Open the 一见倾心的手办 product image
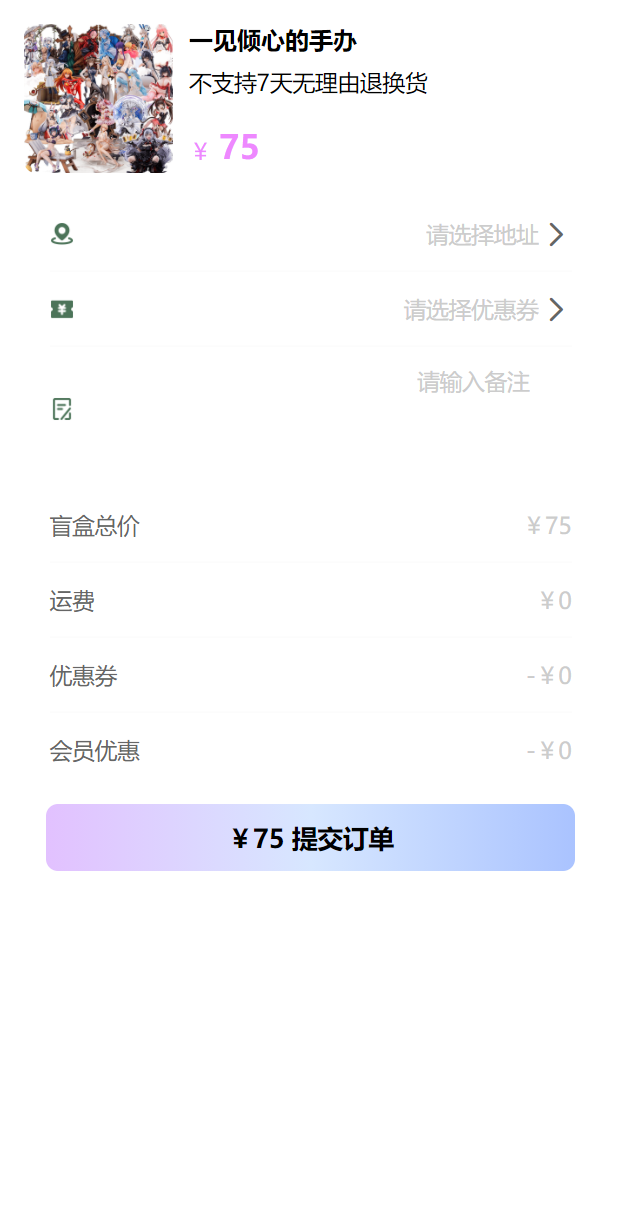The width and height of the screenshot is (621, 1212). [98, 99]
